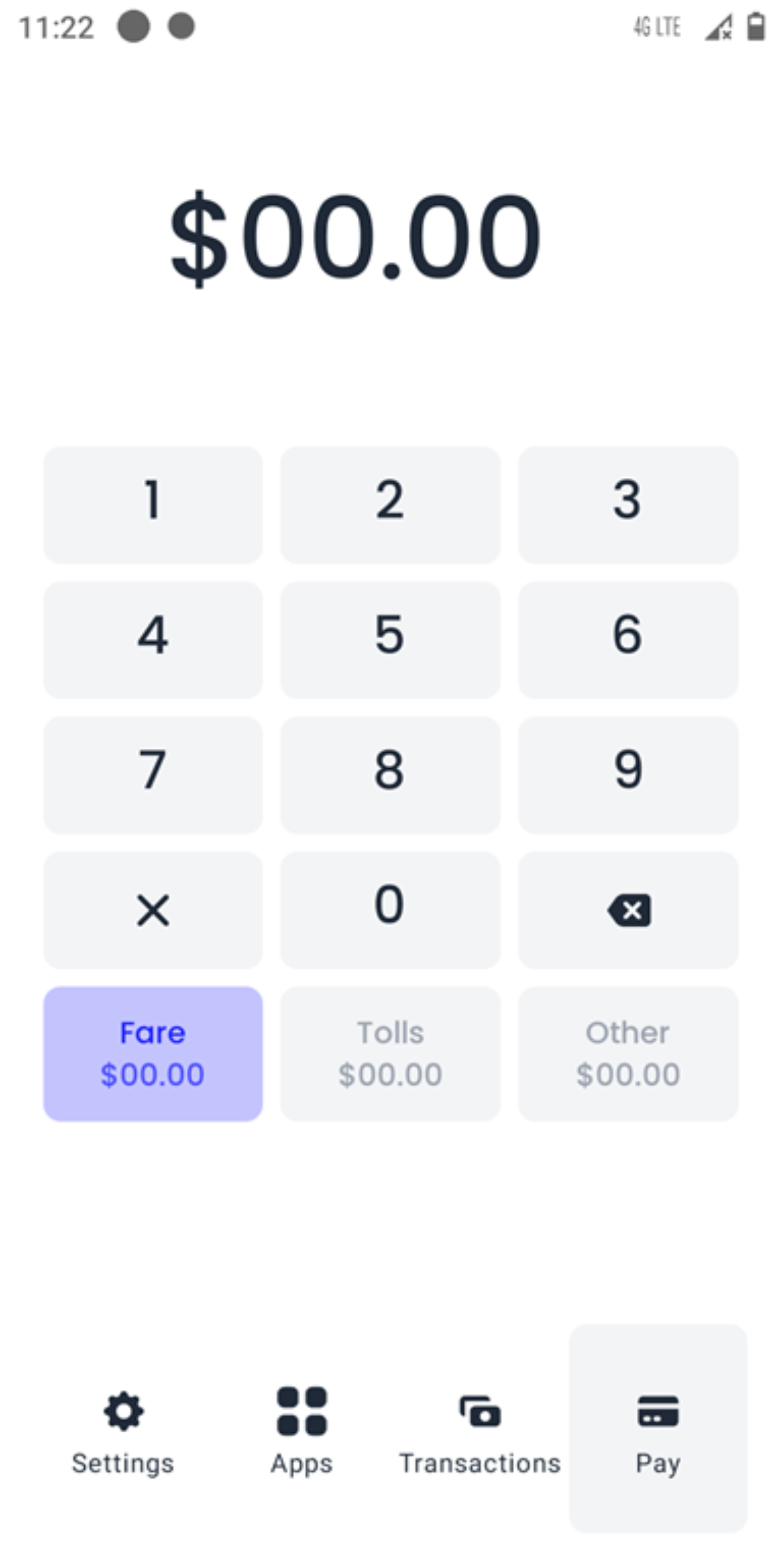Tap the Pay tab
This screenshot has height=1568, width=782.
[658, 1428]
